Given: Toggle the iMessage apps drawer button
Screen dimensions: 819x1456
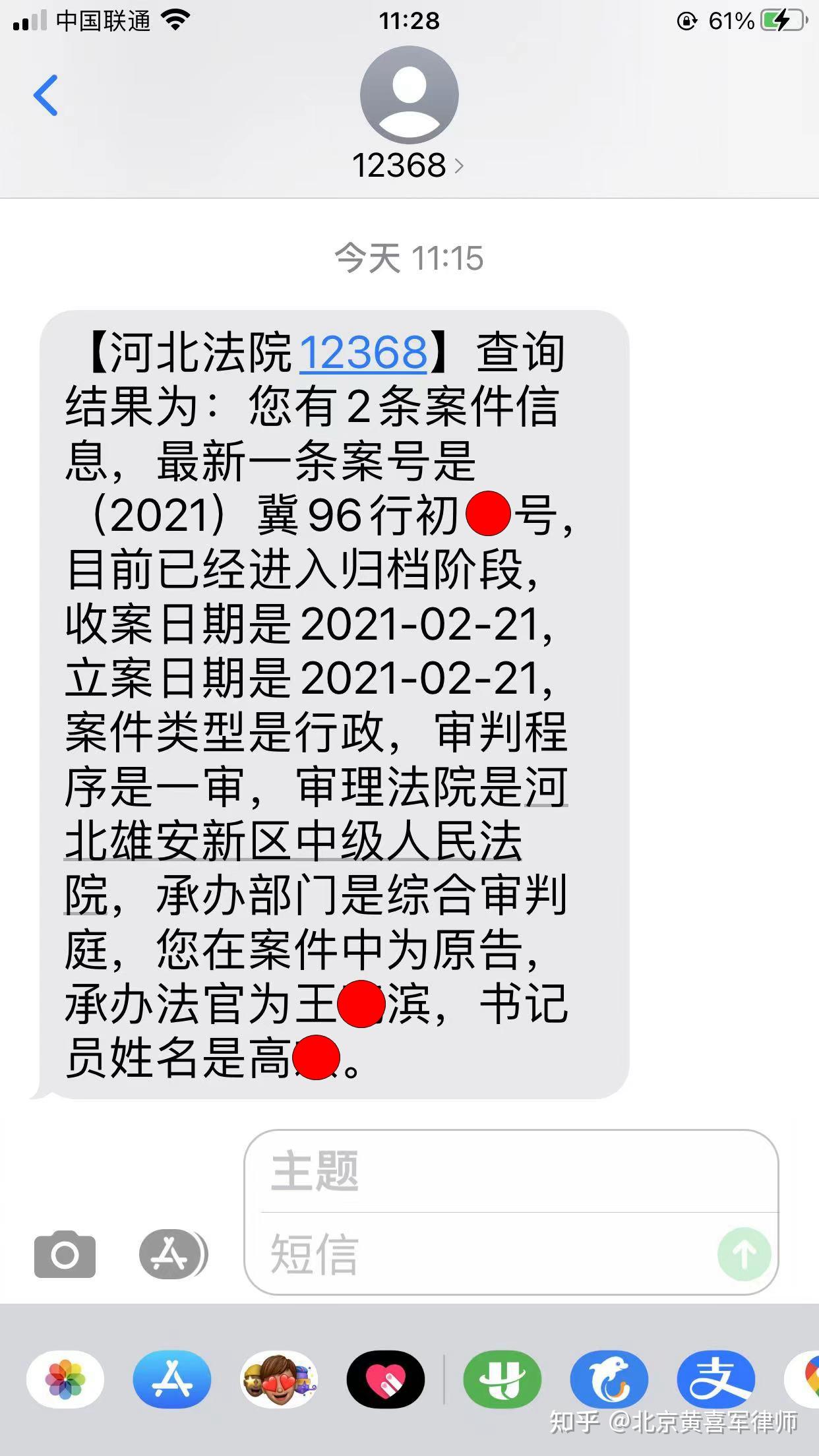Looking at the screenshot, I should 173,1254.
